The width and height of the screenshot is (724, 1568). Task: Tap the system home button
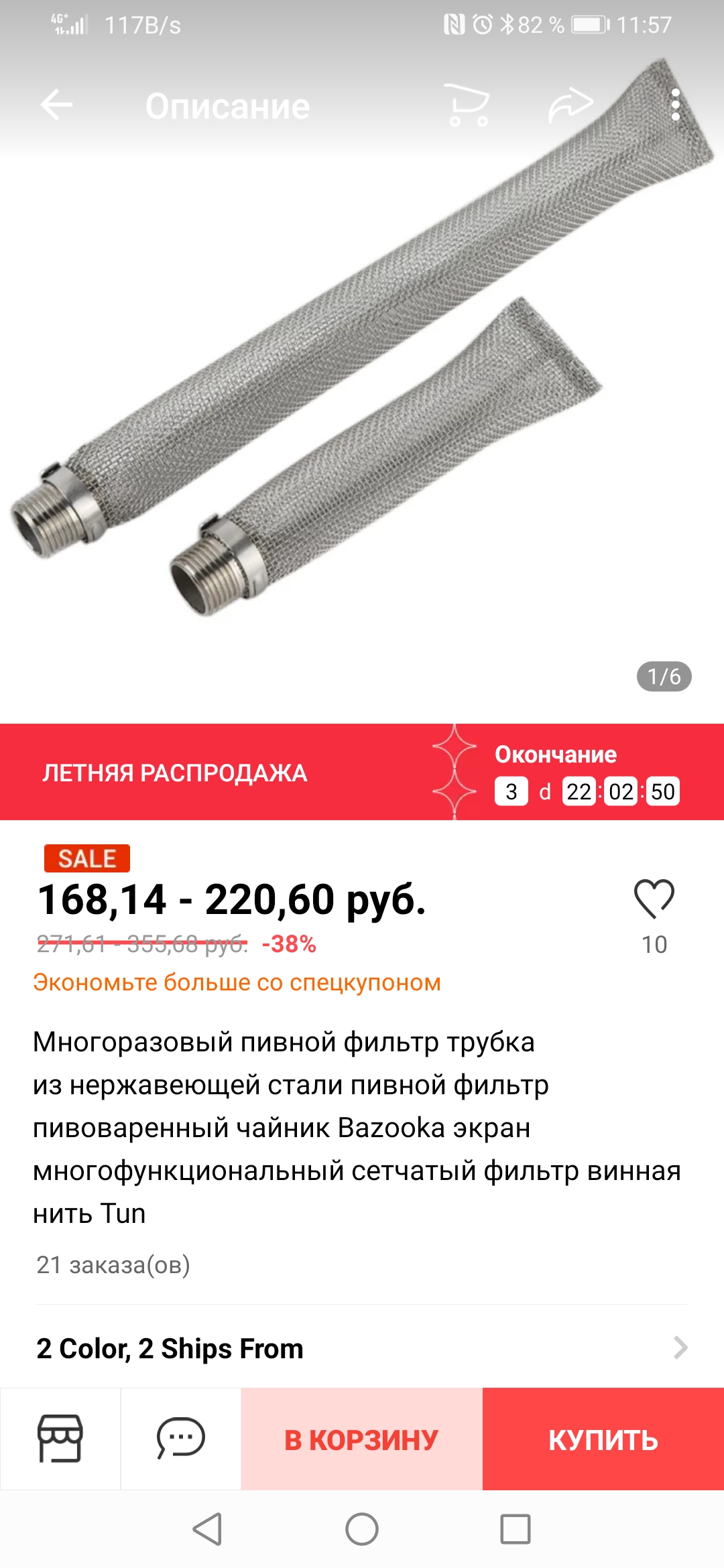pyautogui.click(x=362, y=1529)
